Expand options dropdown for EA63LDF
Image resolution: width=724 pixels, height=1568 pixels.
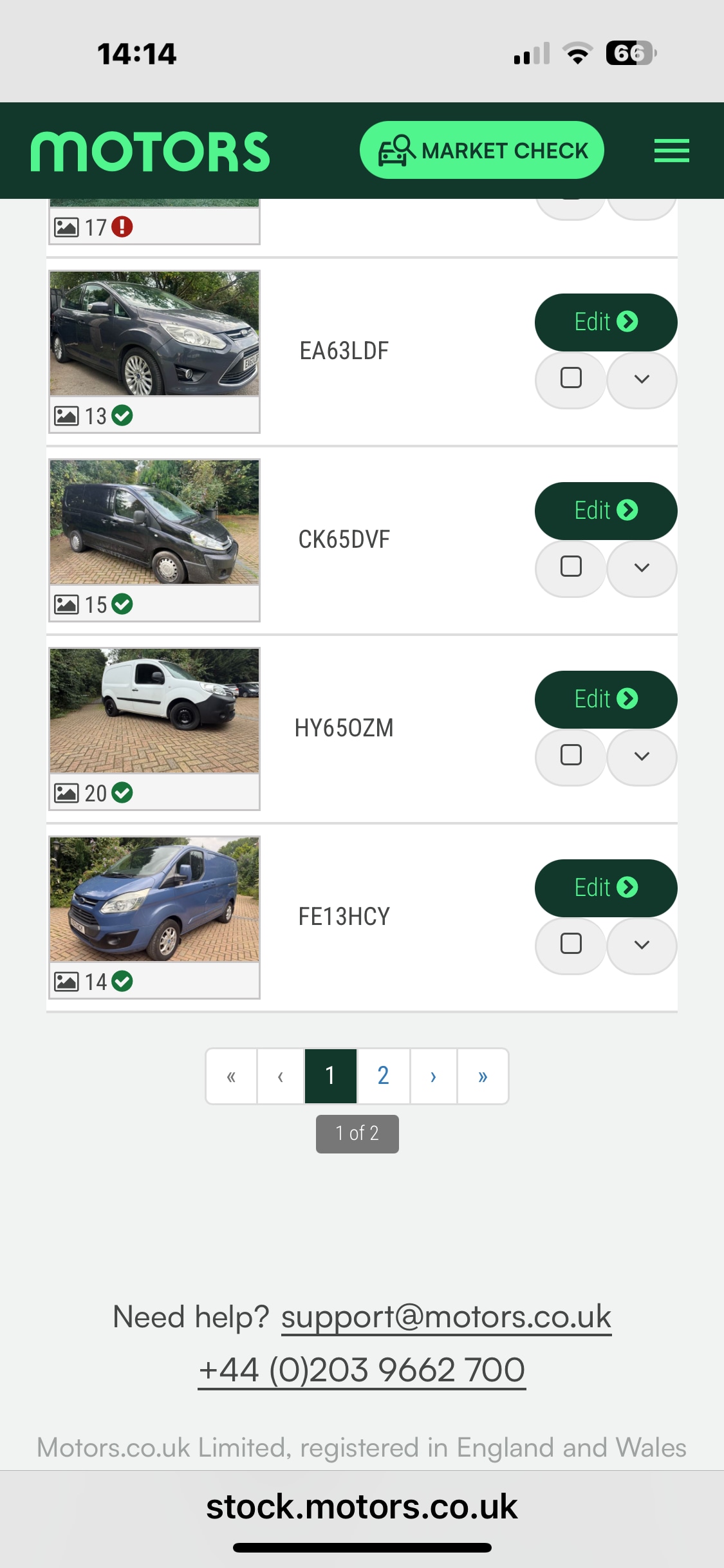[x=642, y=379]
